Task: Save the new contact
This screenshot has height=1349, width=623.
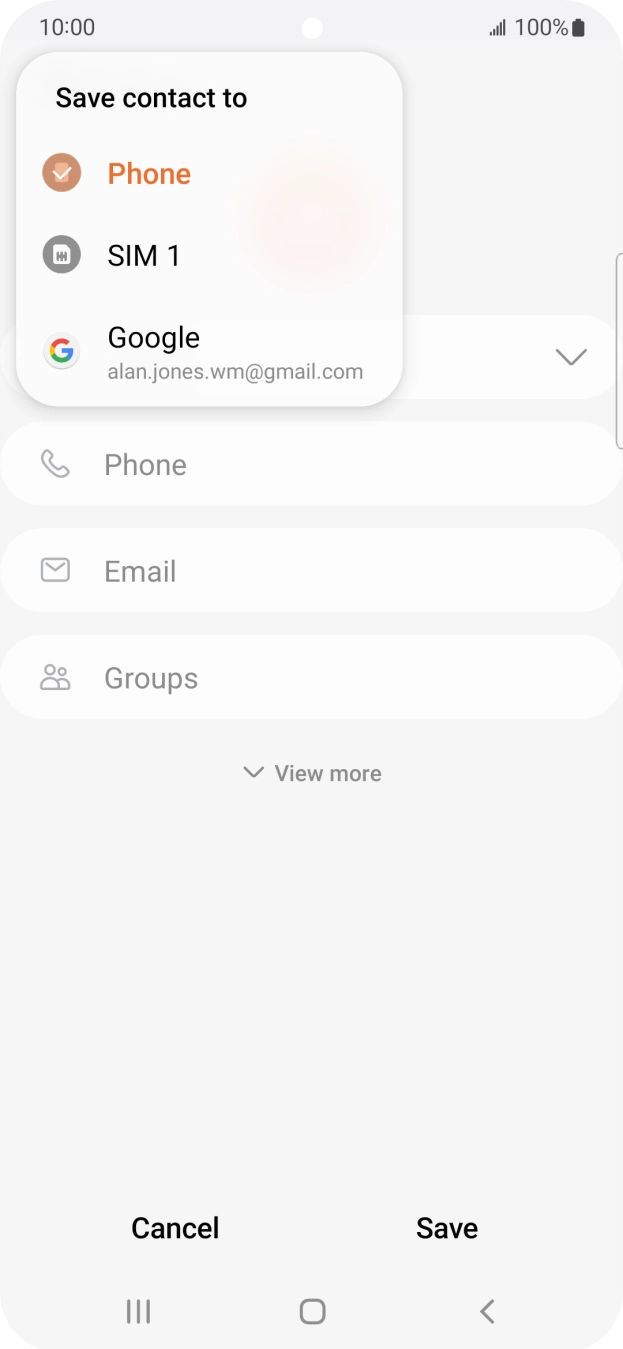Action: click(447, 1228)
